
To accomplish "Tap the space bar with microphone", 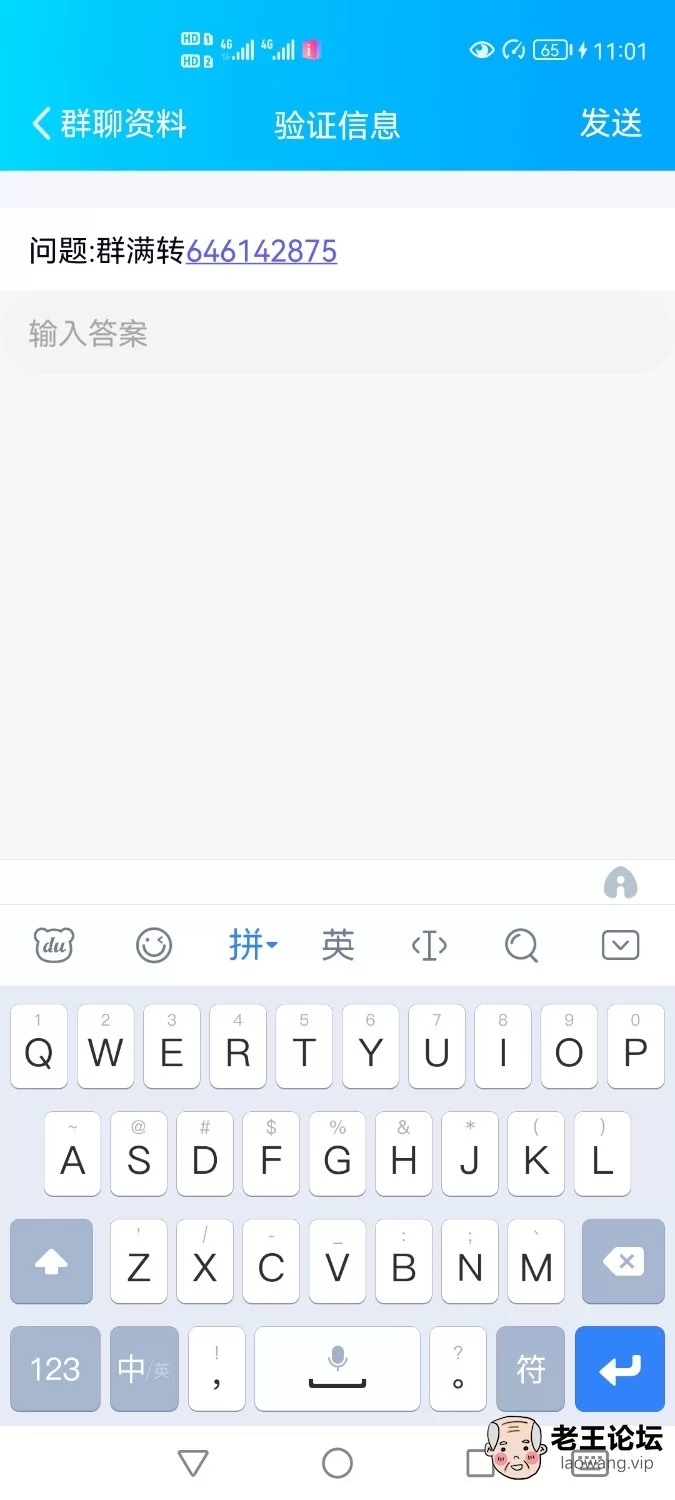I will 337,1369.
